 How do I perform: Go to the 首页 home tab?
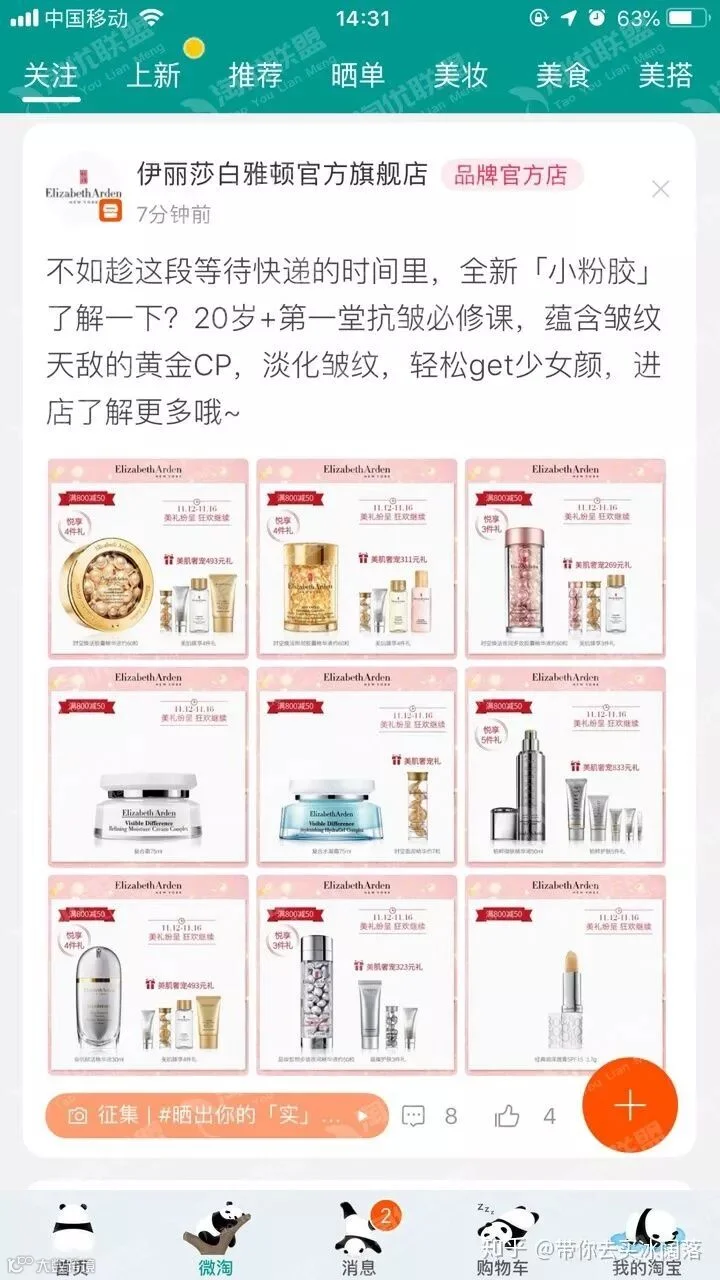pos(72,1238)
